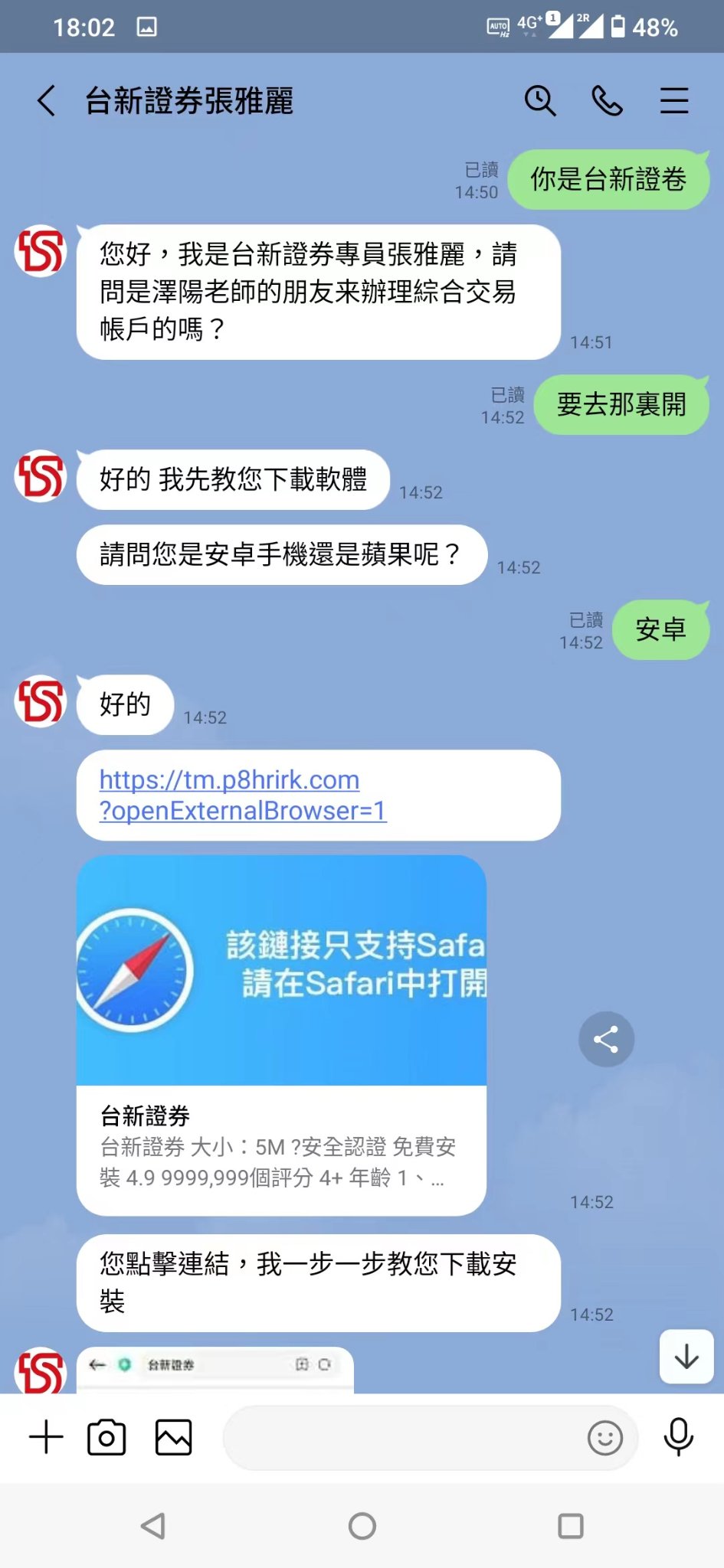Open the emoji and sticker picker

click(x=604, y=1437)
